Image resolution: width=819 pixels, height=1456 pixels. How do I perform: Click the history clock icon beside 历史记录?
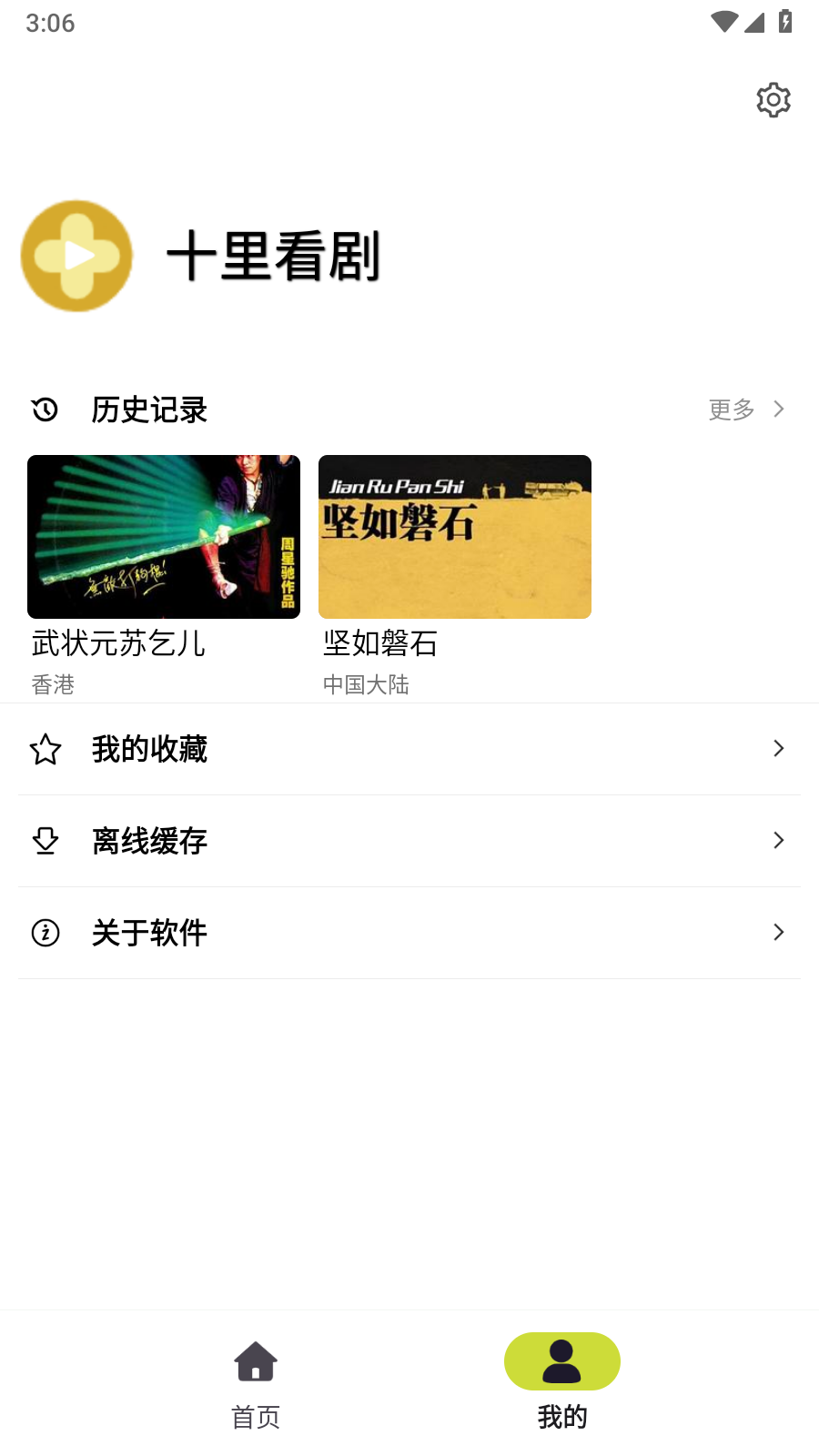pyautogui.click(x=43, y=410)
